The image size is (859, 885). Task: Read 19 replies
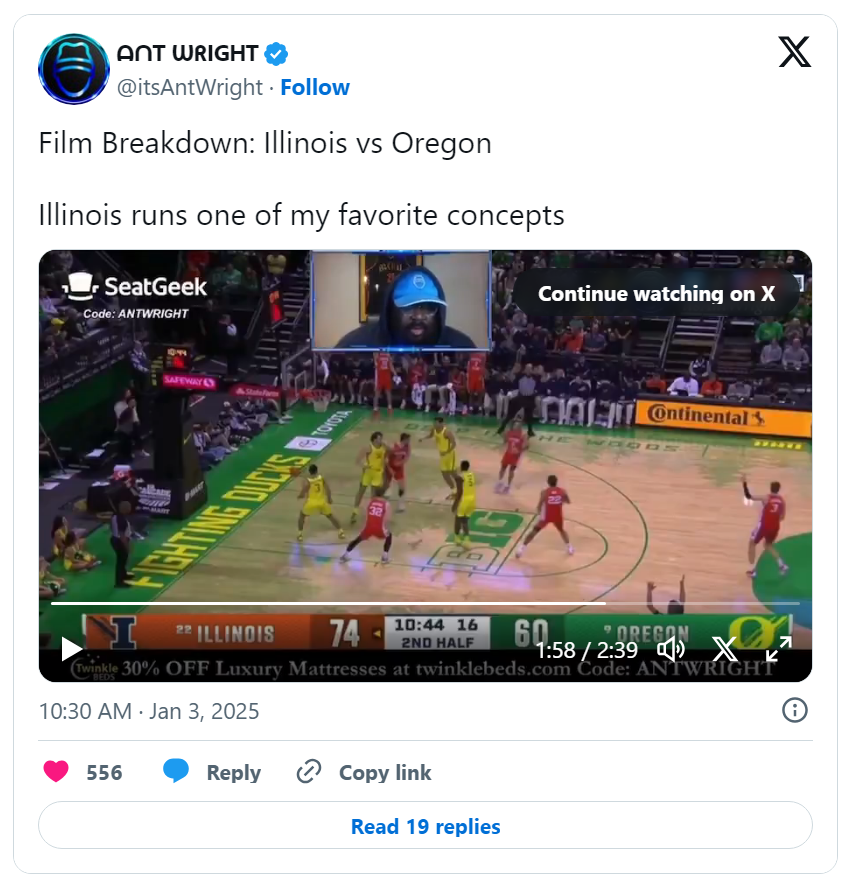tap(425, 827)
